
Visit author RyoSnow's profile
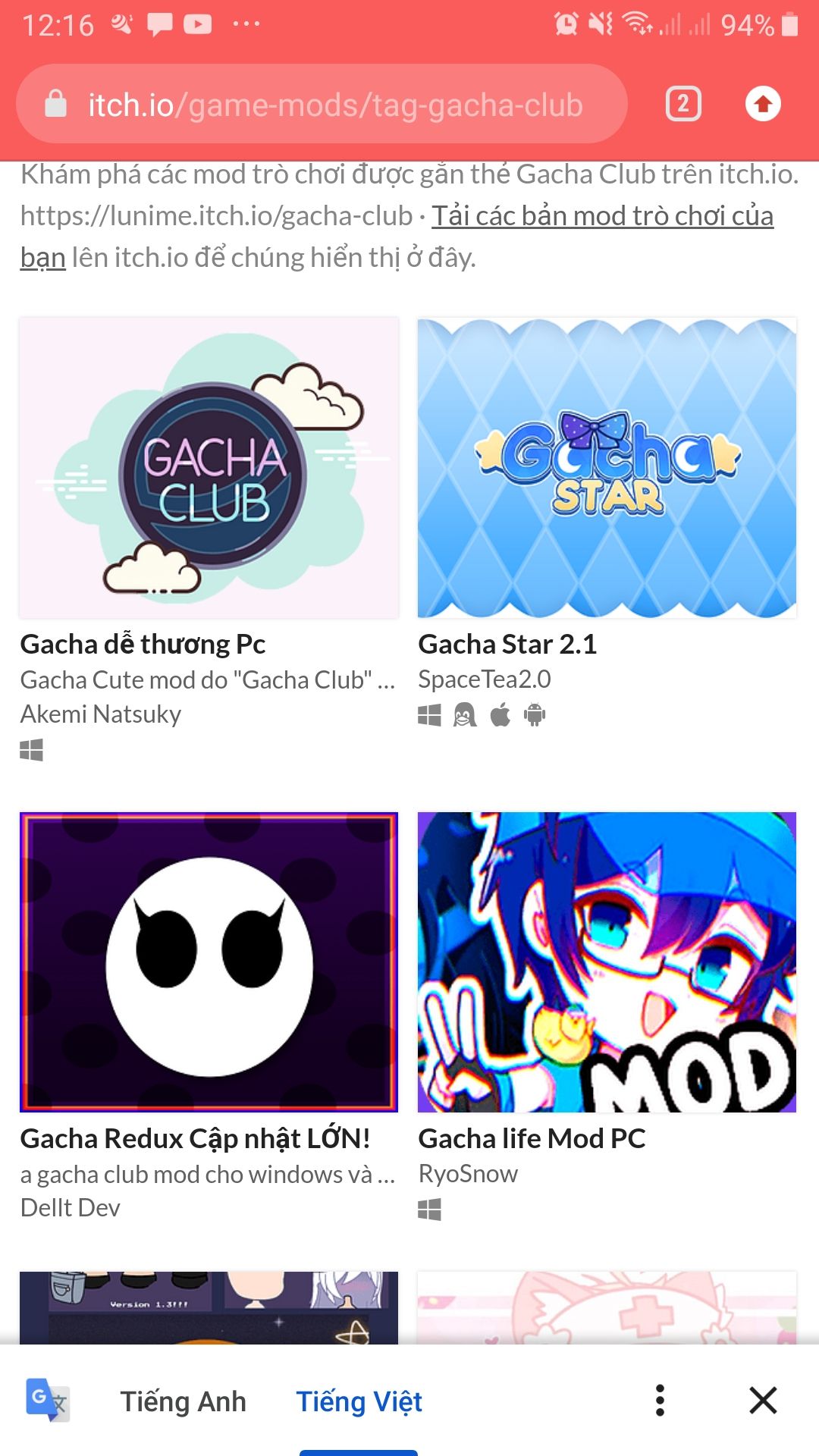(468, 1174)
